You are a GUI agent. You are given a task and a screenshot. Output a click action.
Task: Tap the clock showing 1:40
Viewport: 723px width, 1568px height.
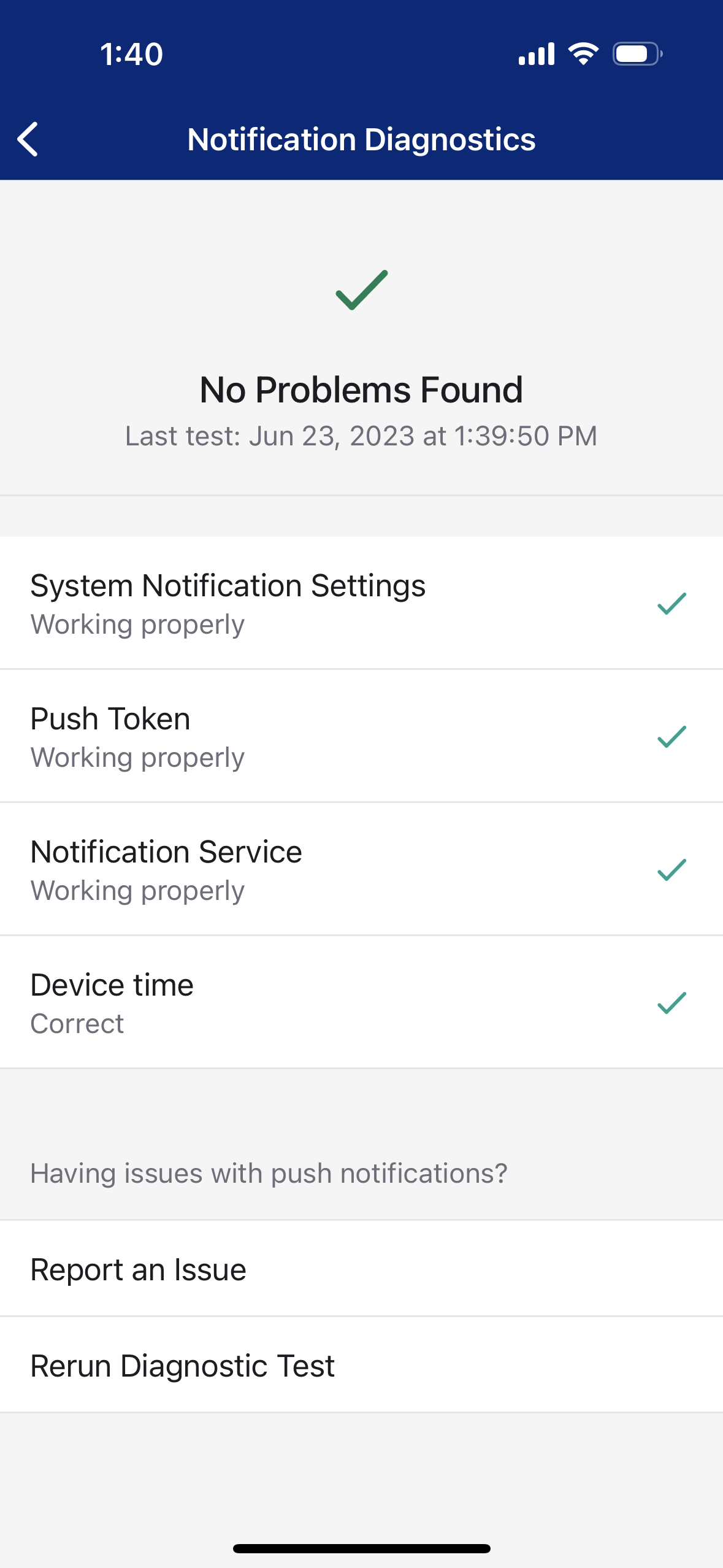click(x=132, y=53)
